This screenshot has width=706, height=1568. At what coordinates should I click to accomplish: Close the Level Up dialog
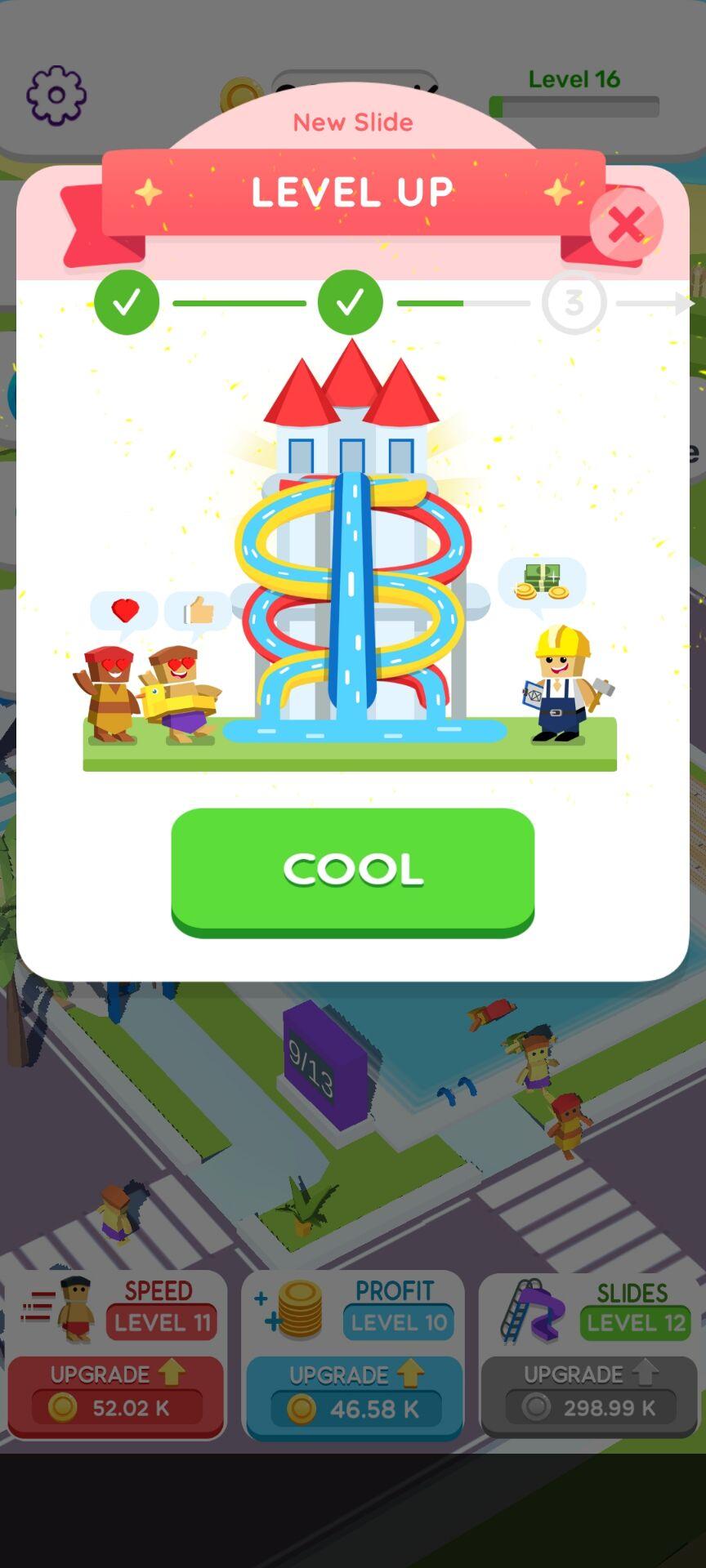tap(627, 225)
